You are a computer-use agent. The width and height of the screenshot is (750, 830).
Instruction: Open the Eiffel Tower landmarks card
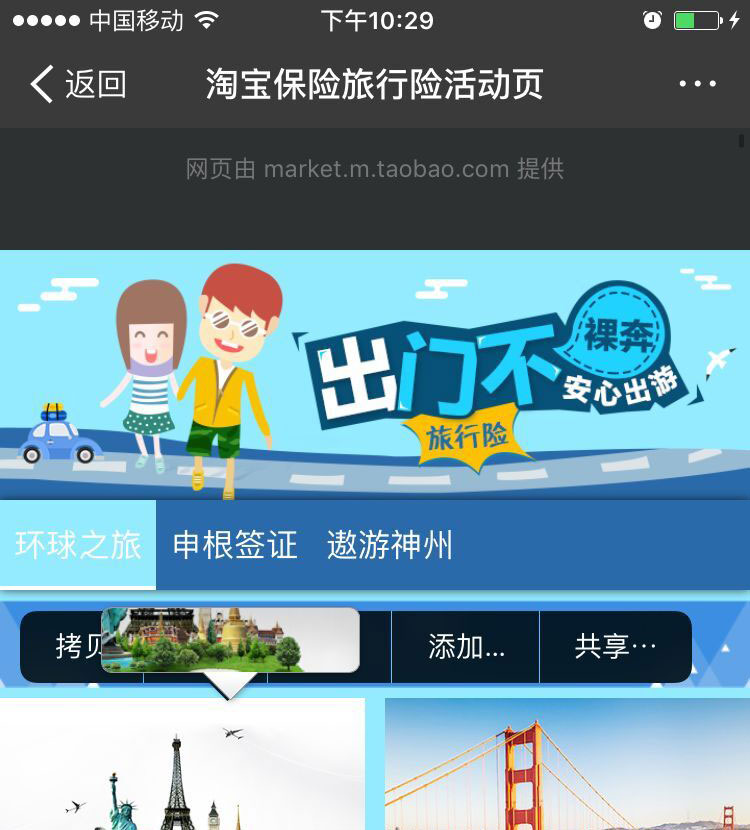click(182, 768)
